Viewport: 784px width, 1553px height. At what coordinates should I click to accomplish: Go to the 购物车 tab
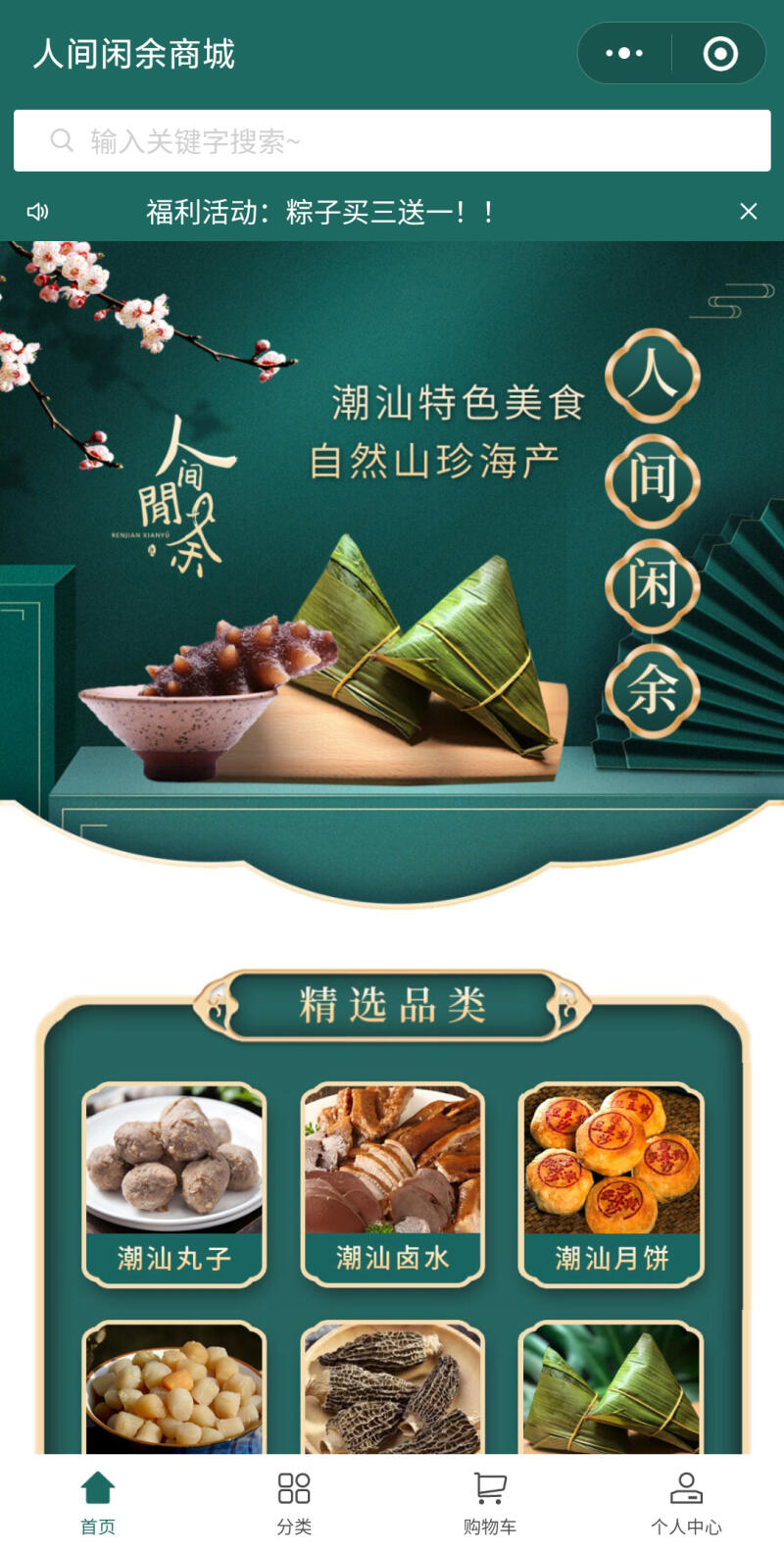point(490,1502)
